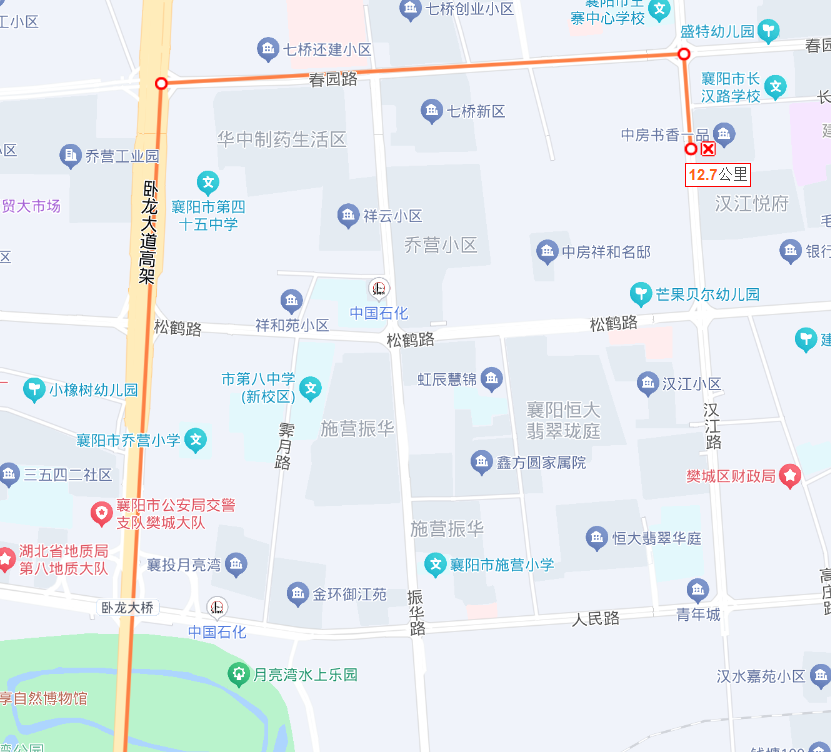Select the 芒果贝尔幼儿园 marker
The image size is (831, 752).
coord(640,294)
